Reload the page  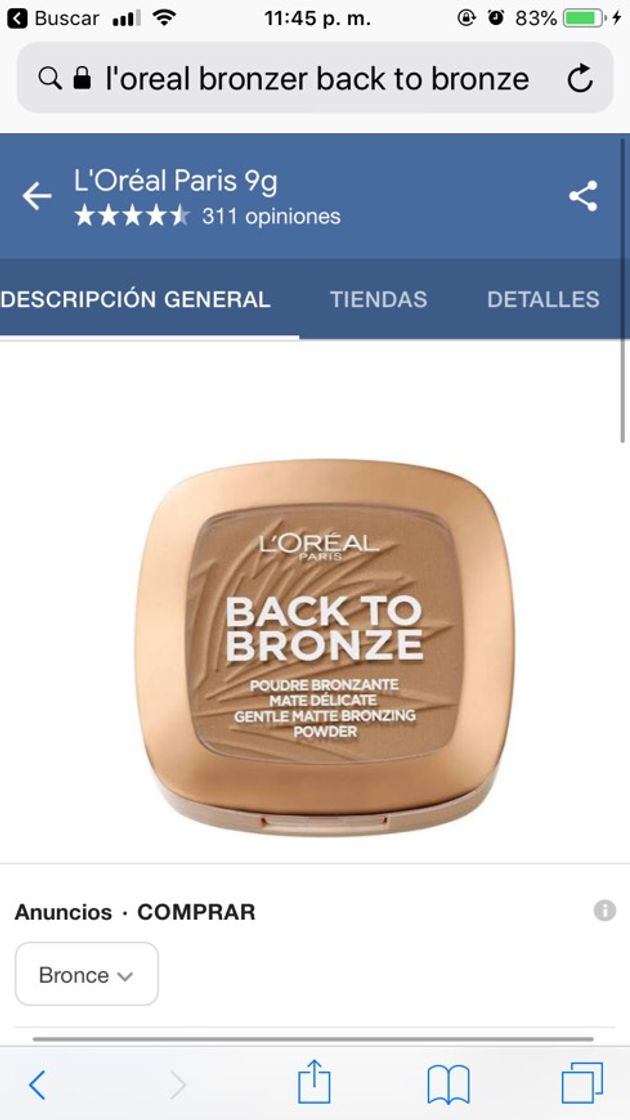click(580, 78)
